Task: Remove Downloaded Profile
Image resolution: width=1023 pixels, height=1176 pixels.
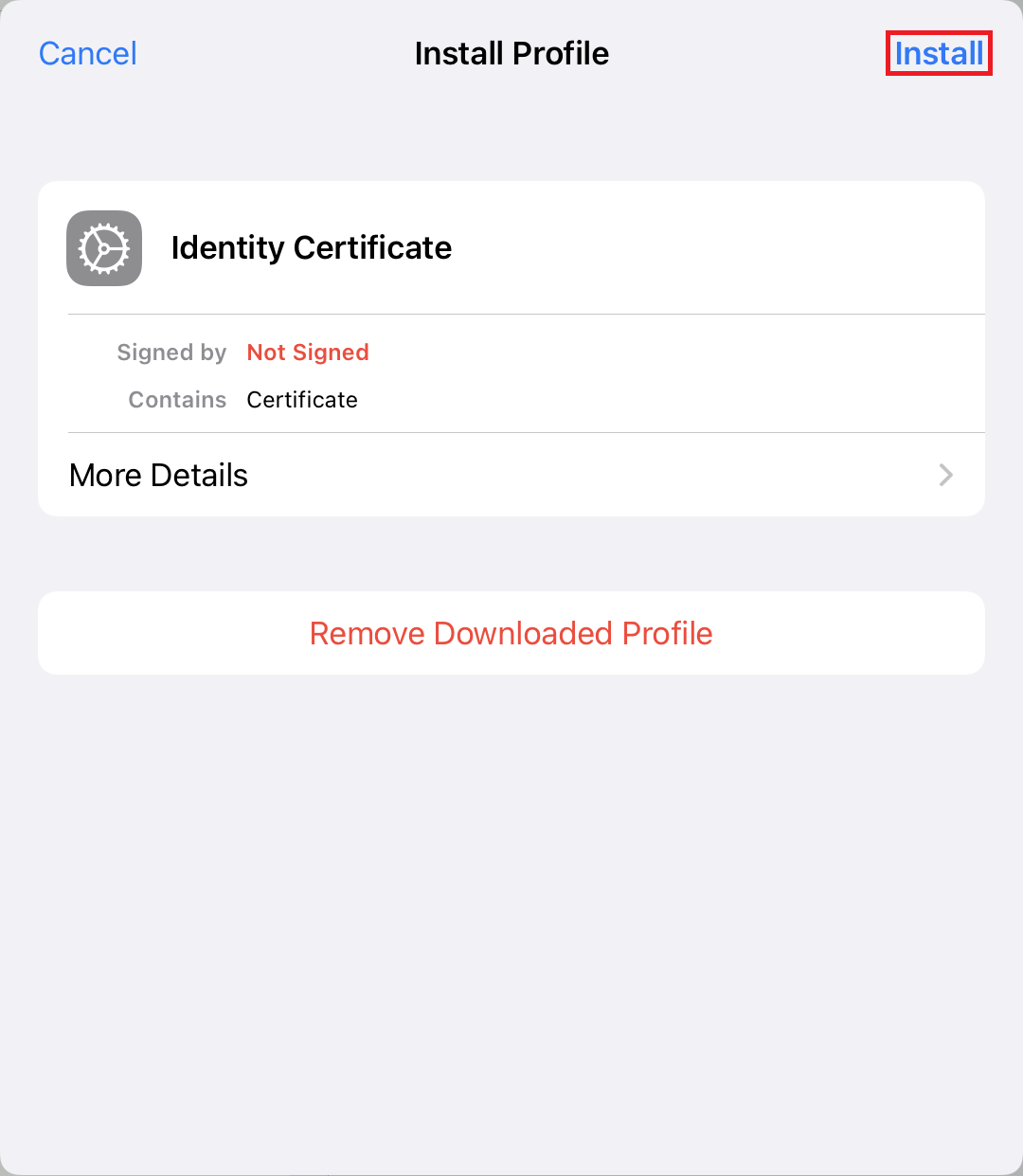Action: [511, 633]
